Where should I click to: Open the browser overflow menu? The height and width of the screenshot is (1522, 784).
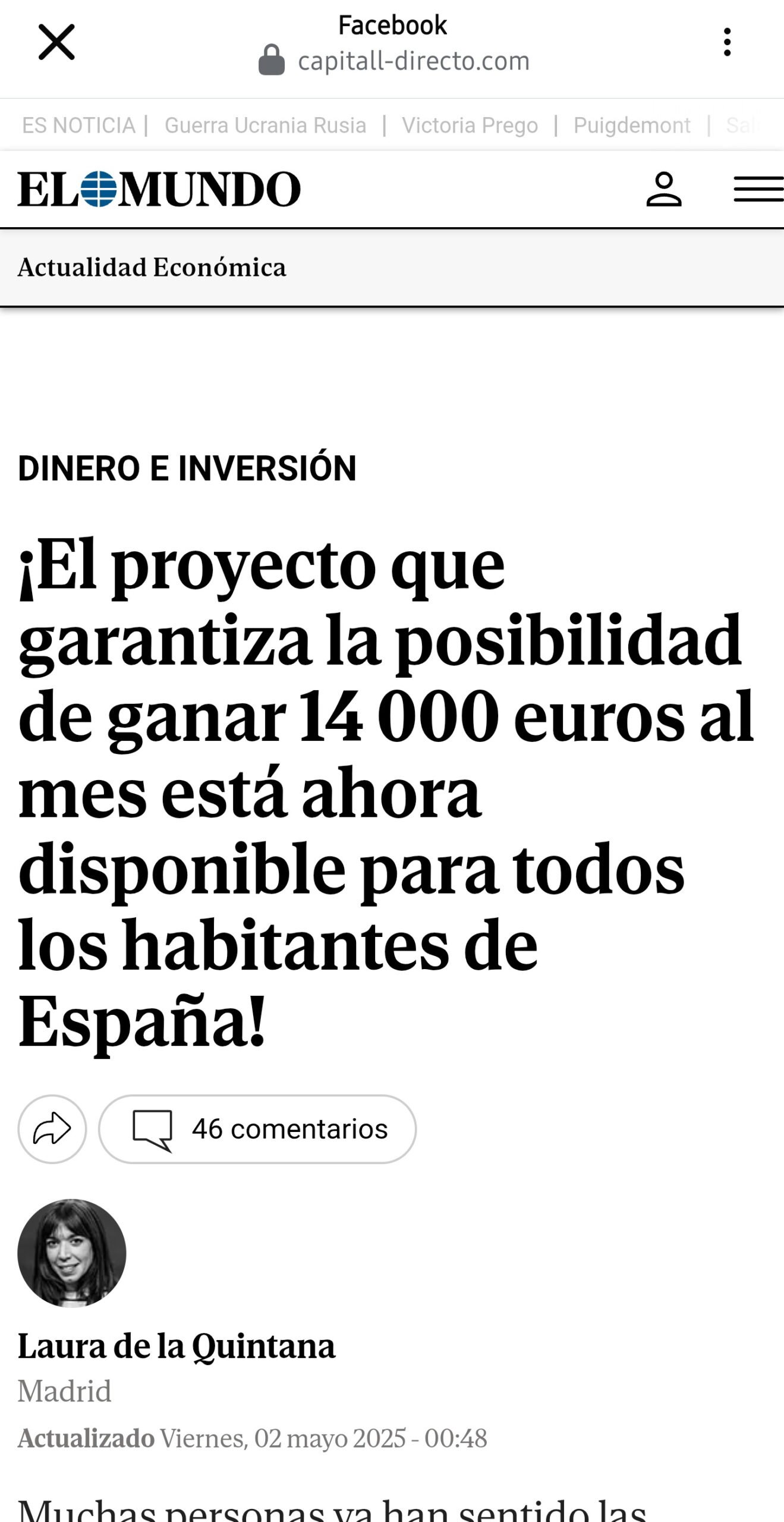(x=726, y=42)
